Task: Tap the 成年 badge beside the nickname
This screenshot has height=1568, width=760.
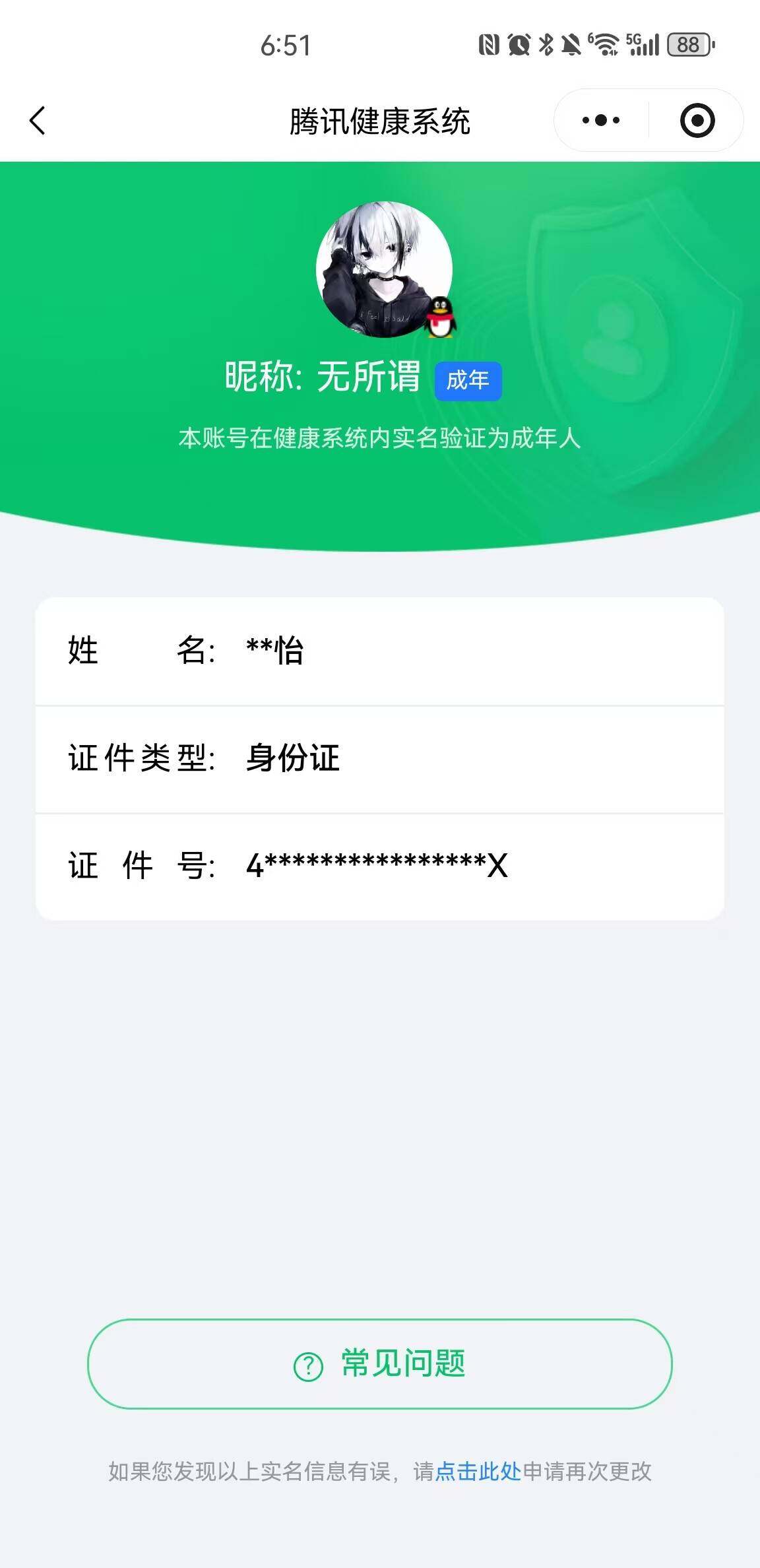Action: [467, 380]
